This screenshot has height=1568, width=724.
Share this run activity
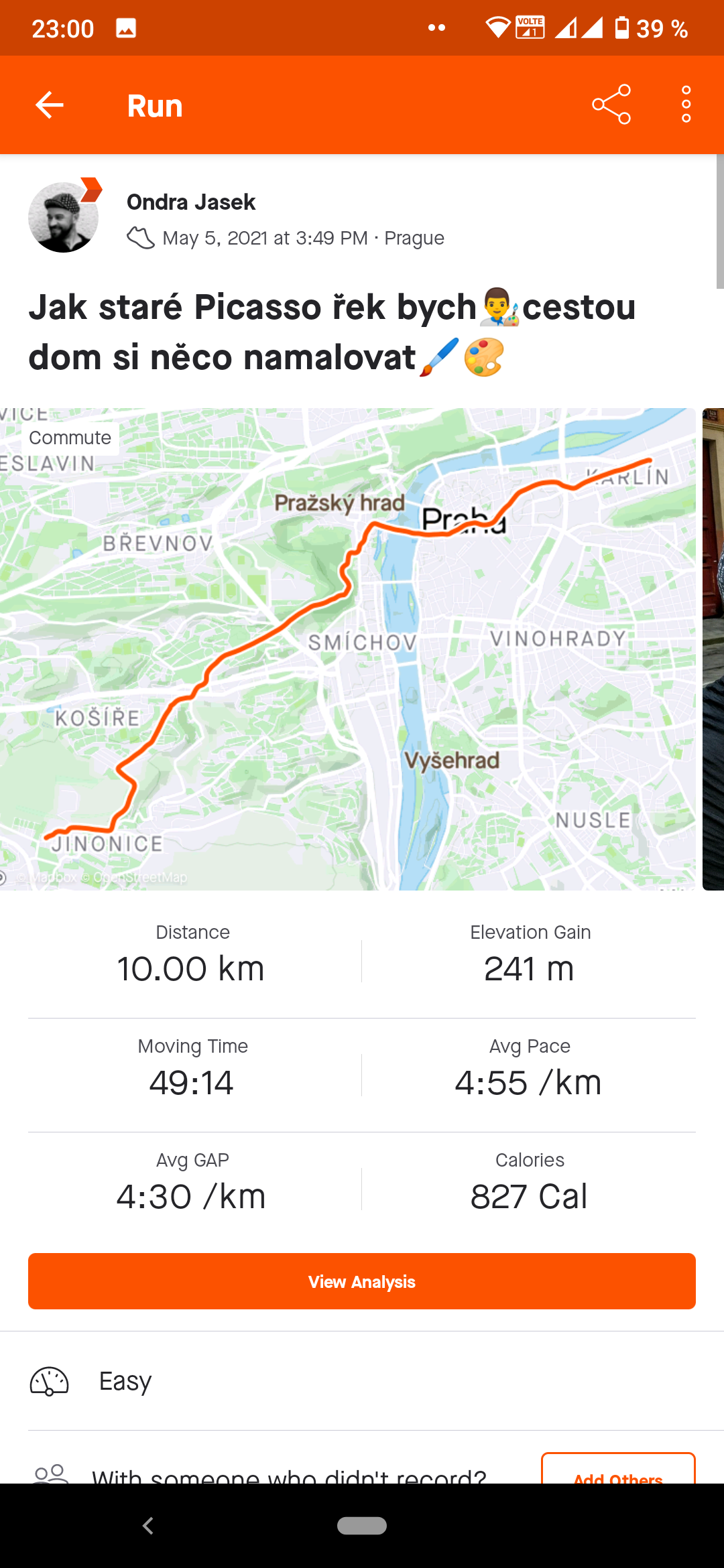point(611,105)
